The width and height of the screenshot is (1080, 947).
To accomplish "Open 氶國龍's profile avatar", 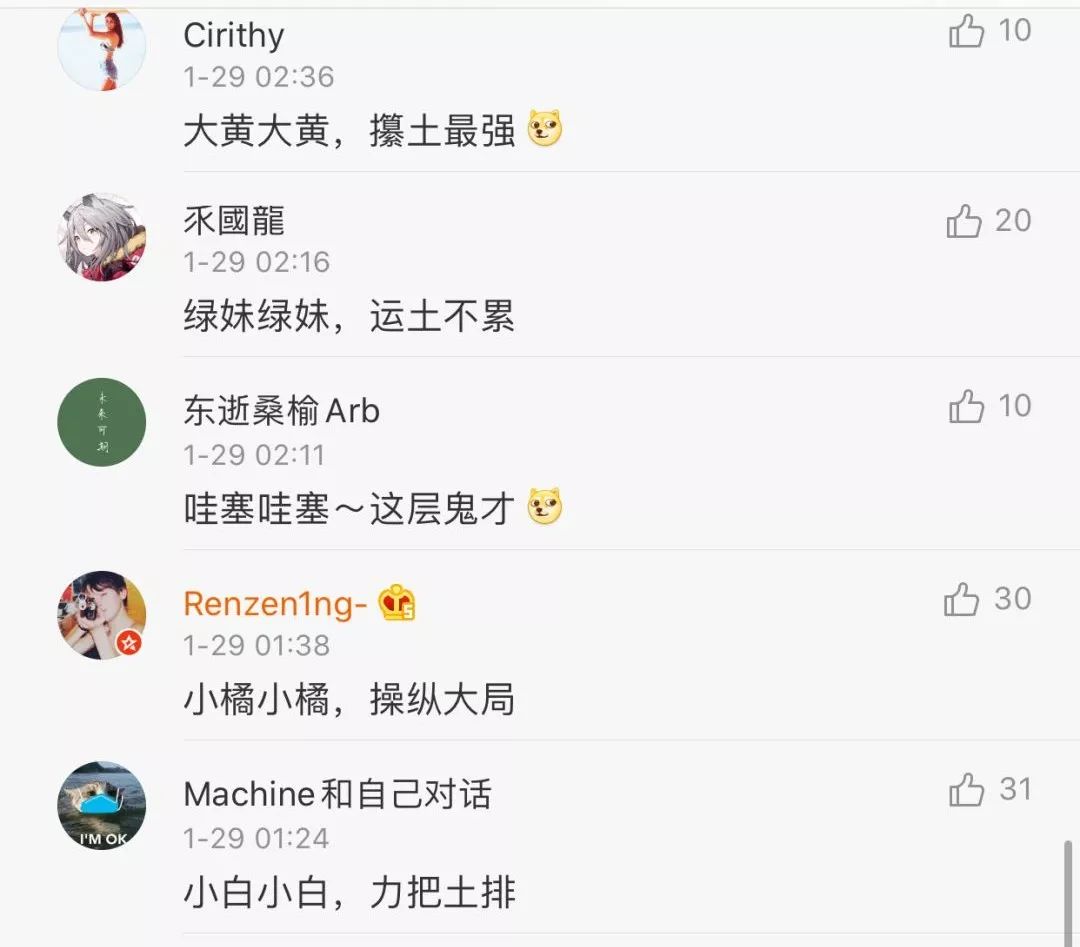I will click(102, 237).
